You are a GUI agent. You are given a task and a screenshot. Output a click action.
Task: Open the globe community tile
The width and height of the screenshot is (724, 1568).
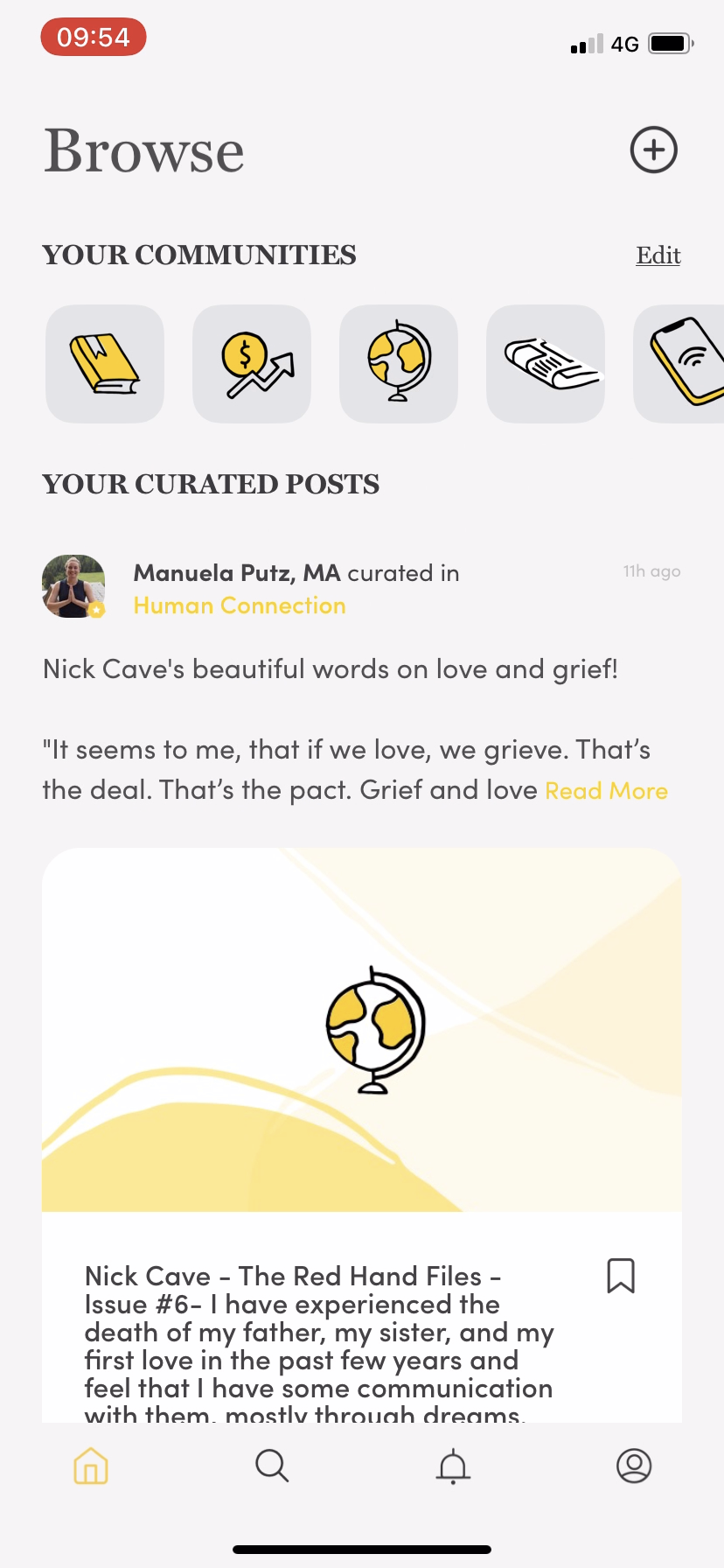tap(399, 364)
